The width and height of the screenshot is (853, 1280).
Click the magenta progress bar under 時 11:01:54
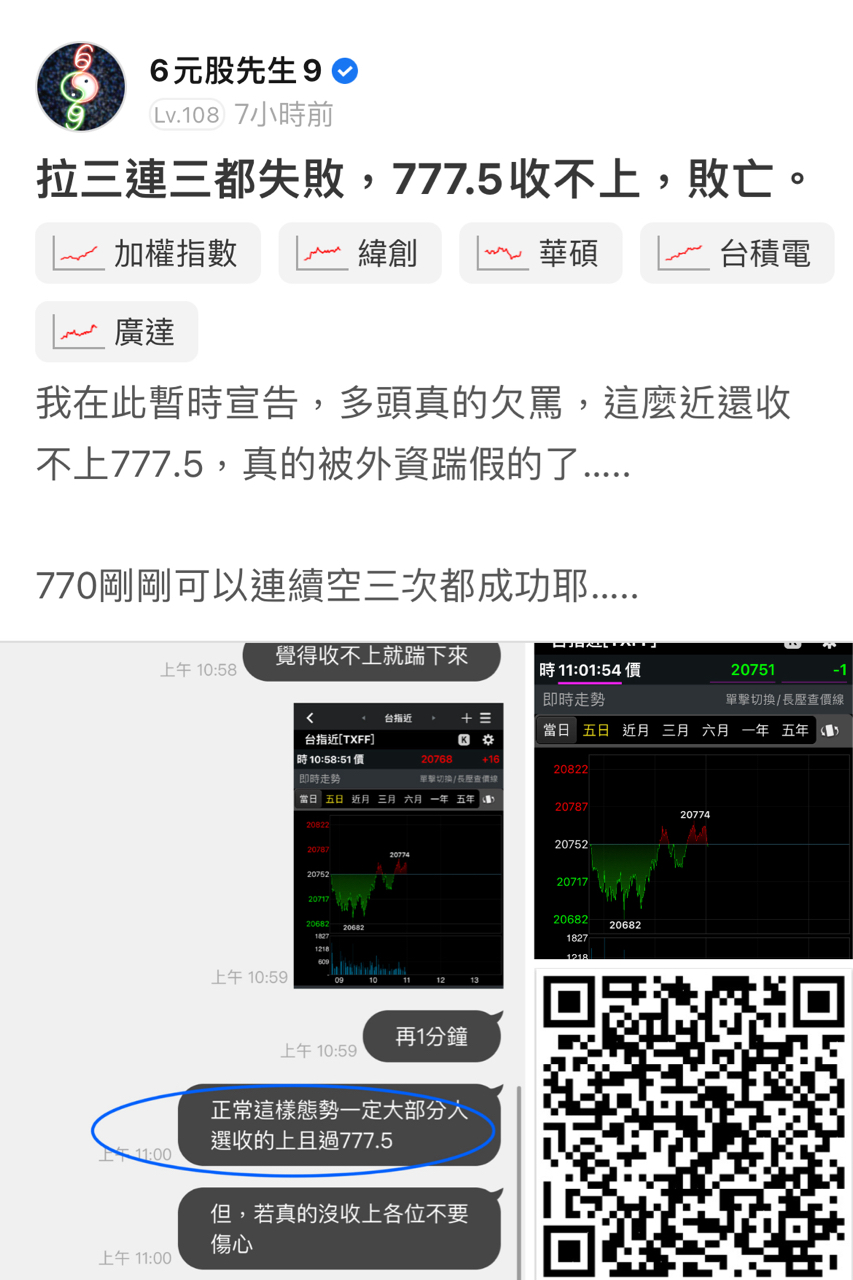pyautogui.click(x=591, y=683)
